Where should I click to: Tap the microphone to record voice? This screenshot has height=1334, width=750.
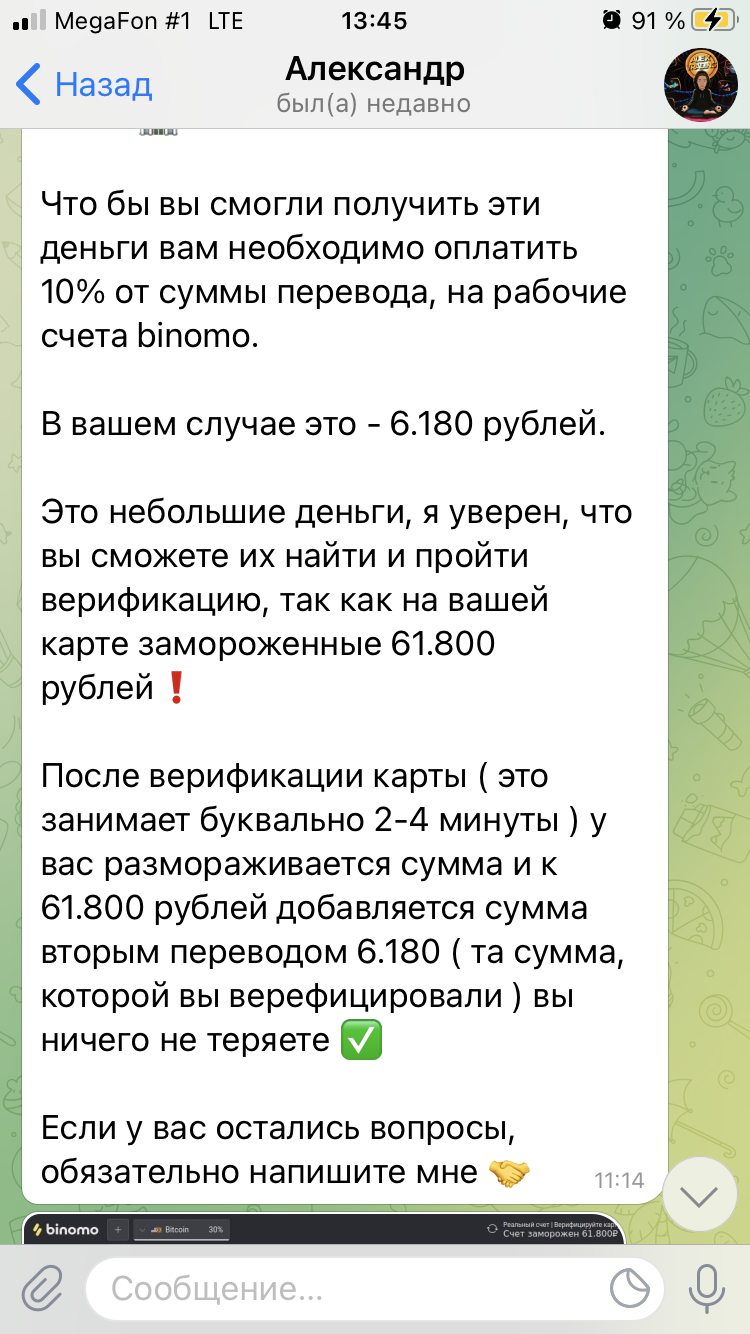708,1288
